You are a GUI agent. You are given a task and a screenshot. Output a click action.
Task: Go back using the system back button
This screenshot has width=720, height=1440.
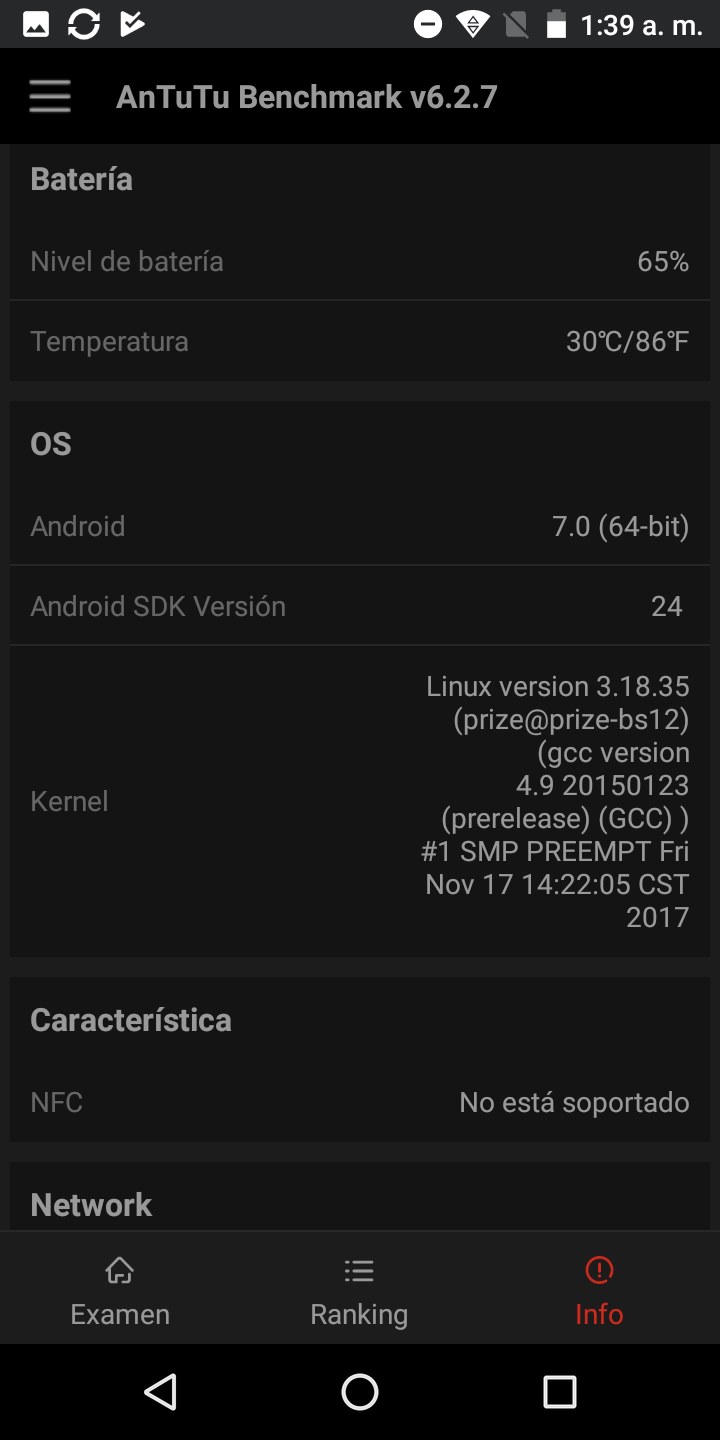tap(160, 1392)
